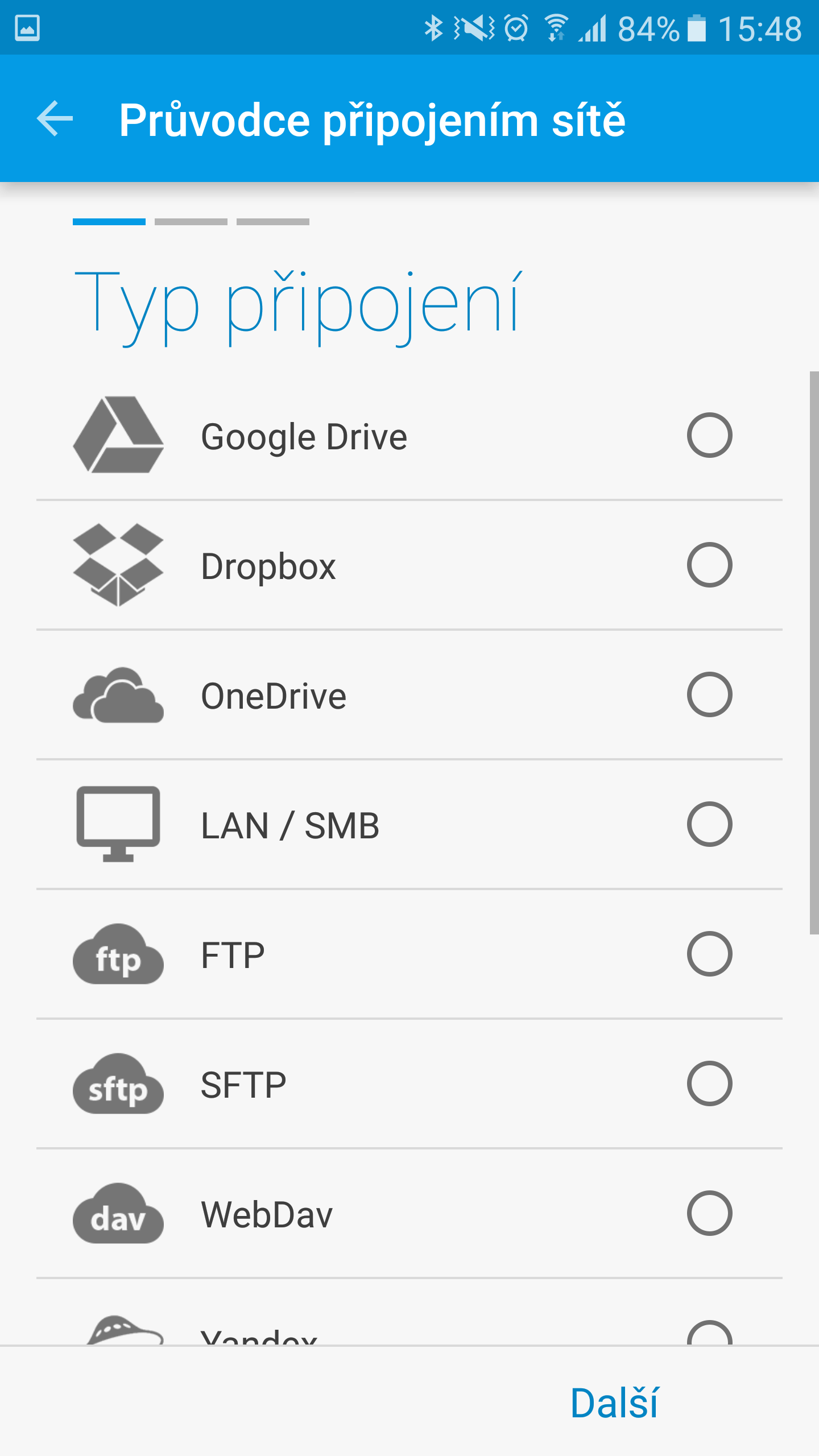
Task: Choose the FTP option
Action: (409, 954)
